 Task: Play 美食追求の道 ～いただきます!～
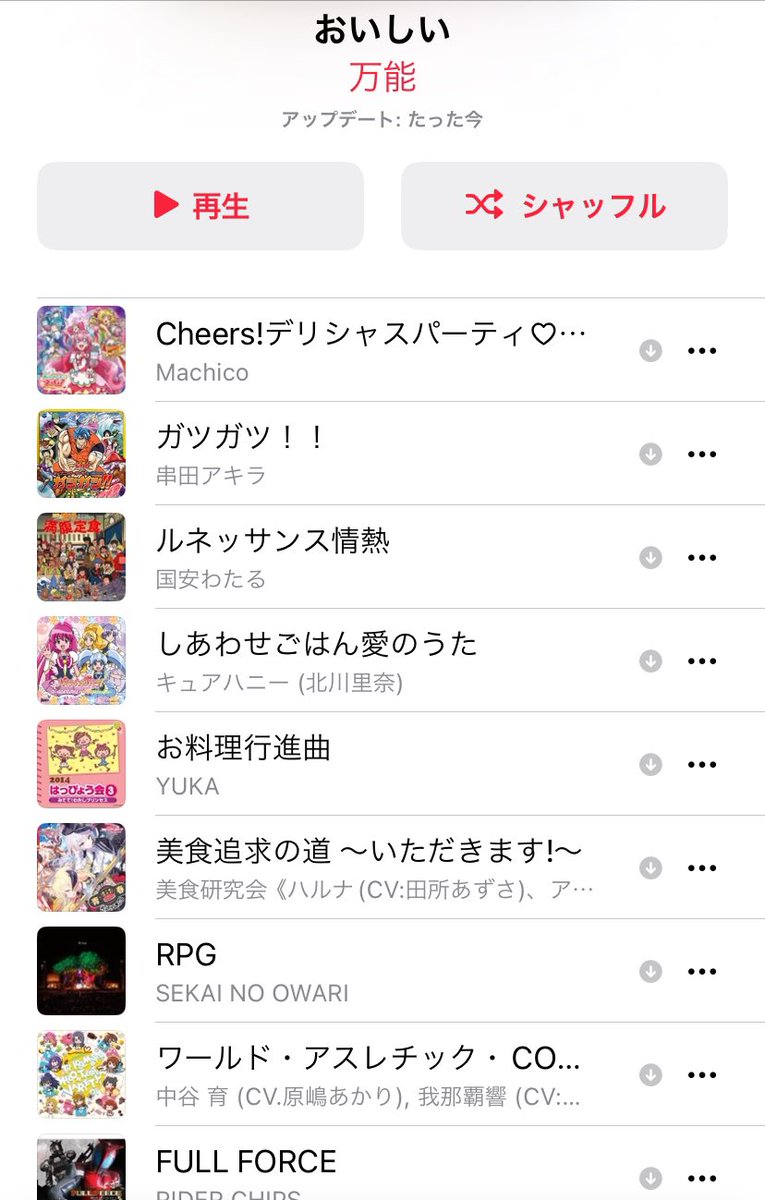370,868
